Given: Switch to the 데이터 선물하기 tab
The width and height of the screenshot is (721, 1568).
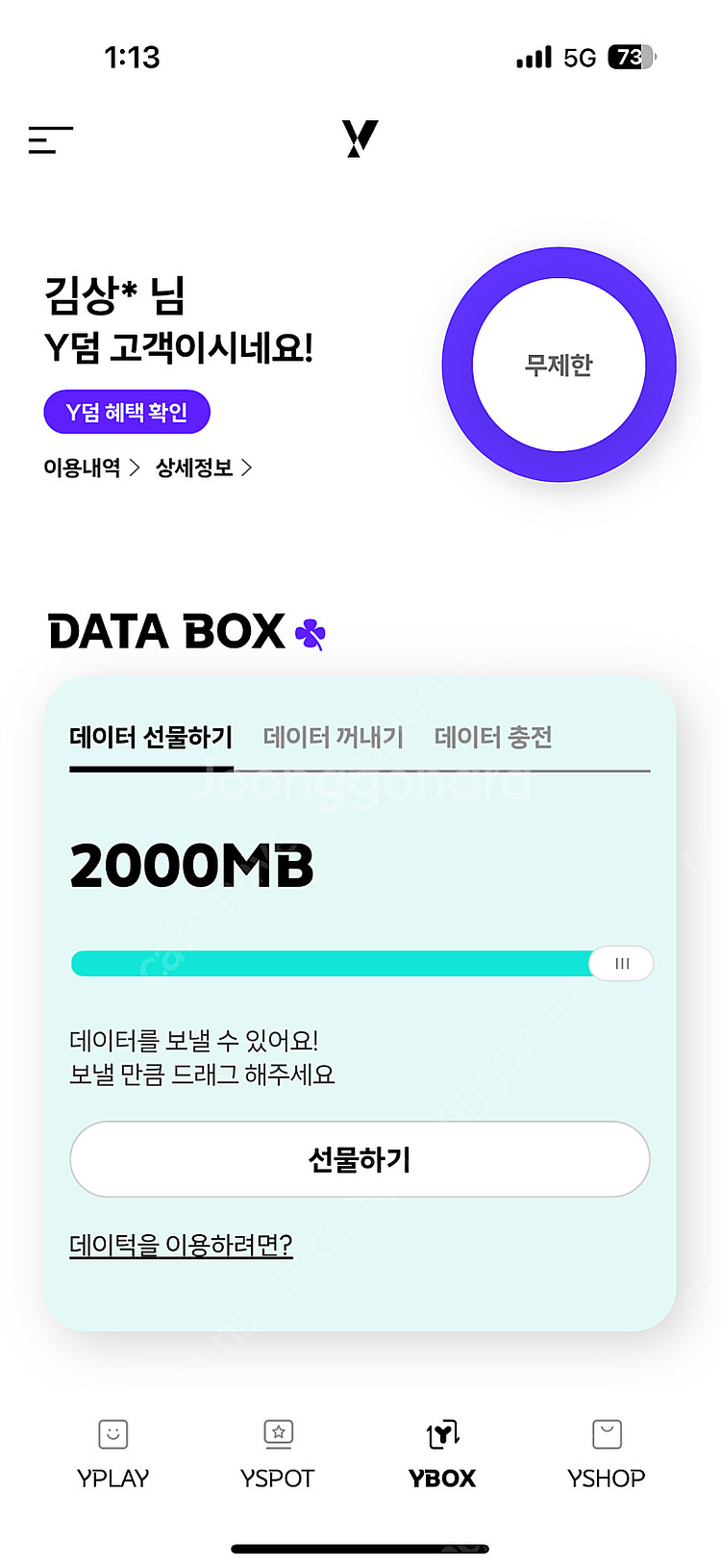Looking at the screenshot, I should coord(150,736).
